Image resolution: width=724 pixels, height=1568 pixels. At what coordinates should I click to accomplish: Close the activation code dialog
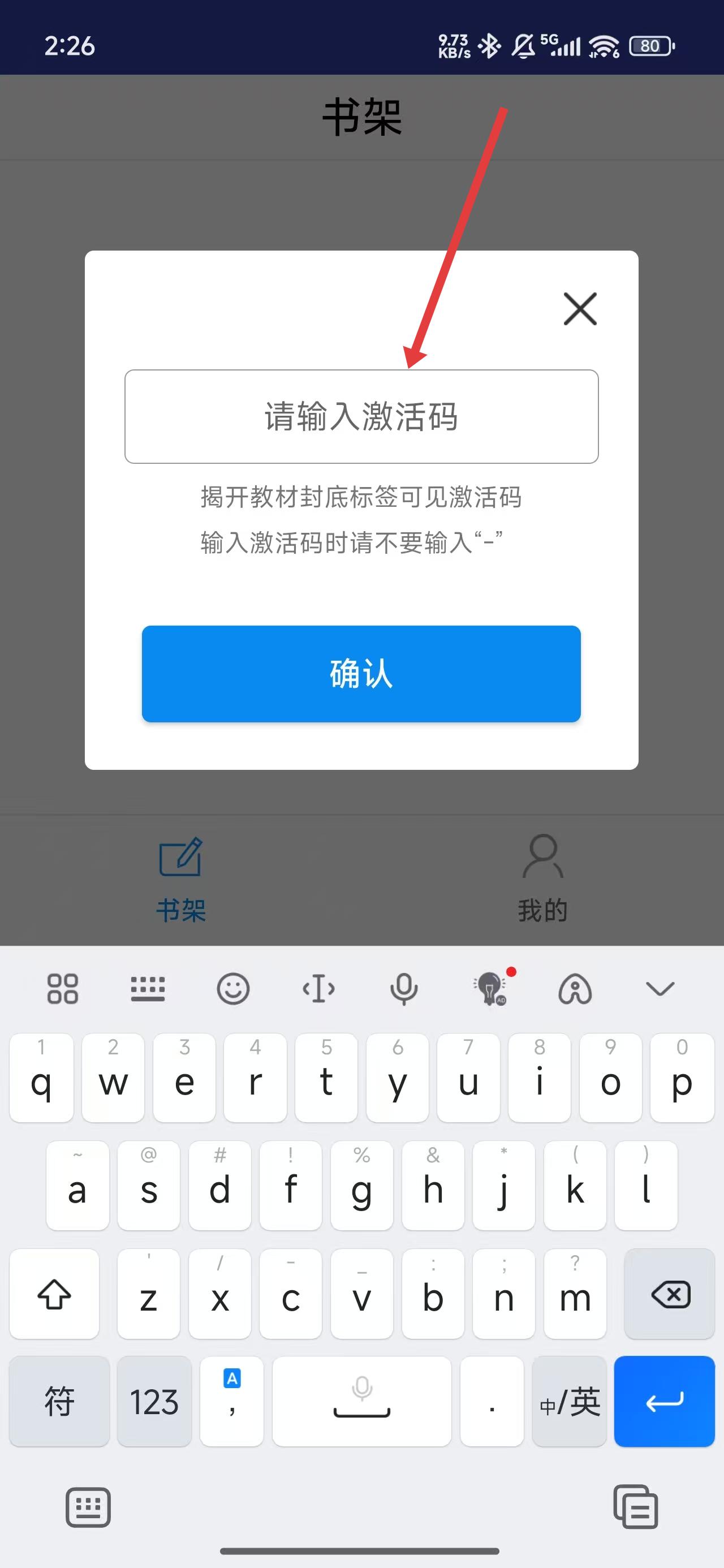580,309
